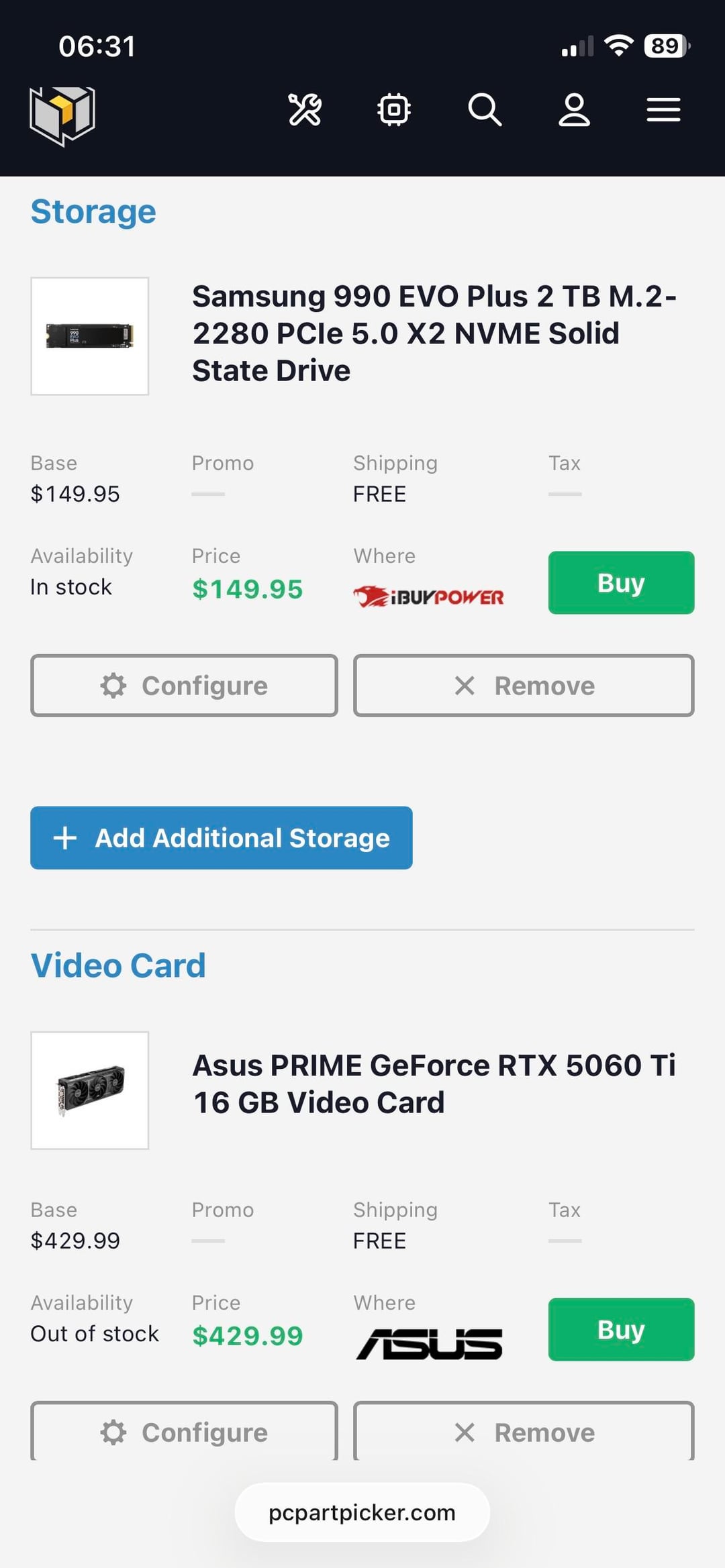Open the hamburger menu
The width and height of the screenshot is (725, 1568).
(663, 109)
